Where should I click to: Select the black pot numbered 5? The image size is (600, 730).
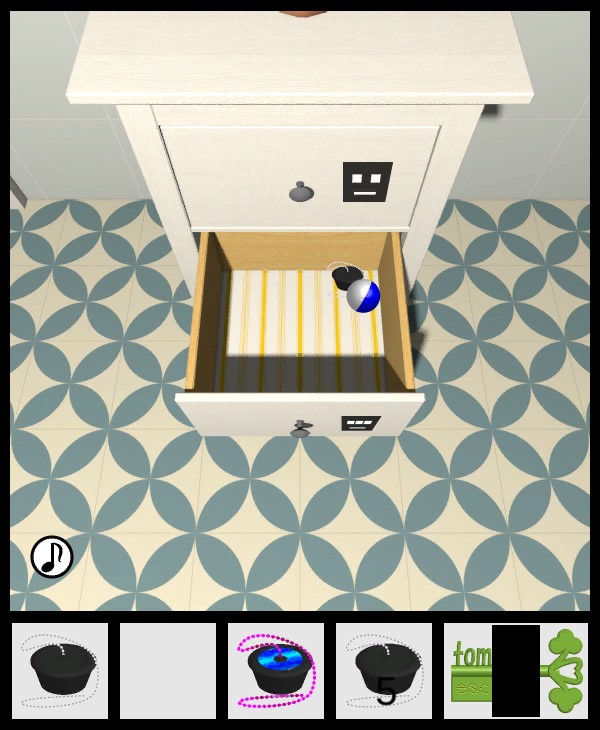(384, 671)
